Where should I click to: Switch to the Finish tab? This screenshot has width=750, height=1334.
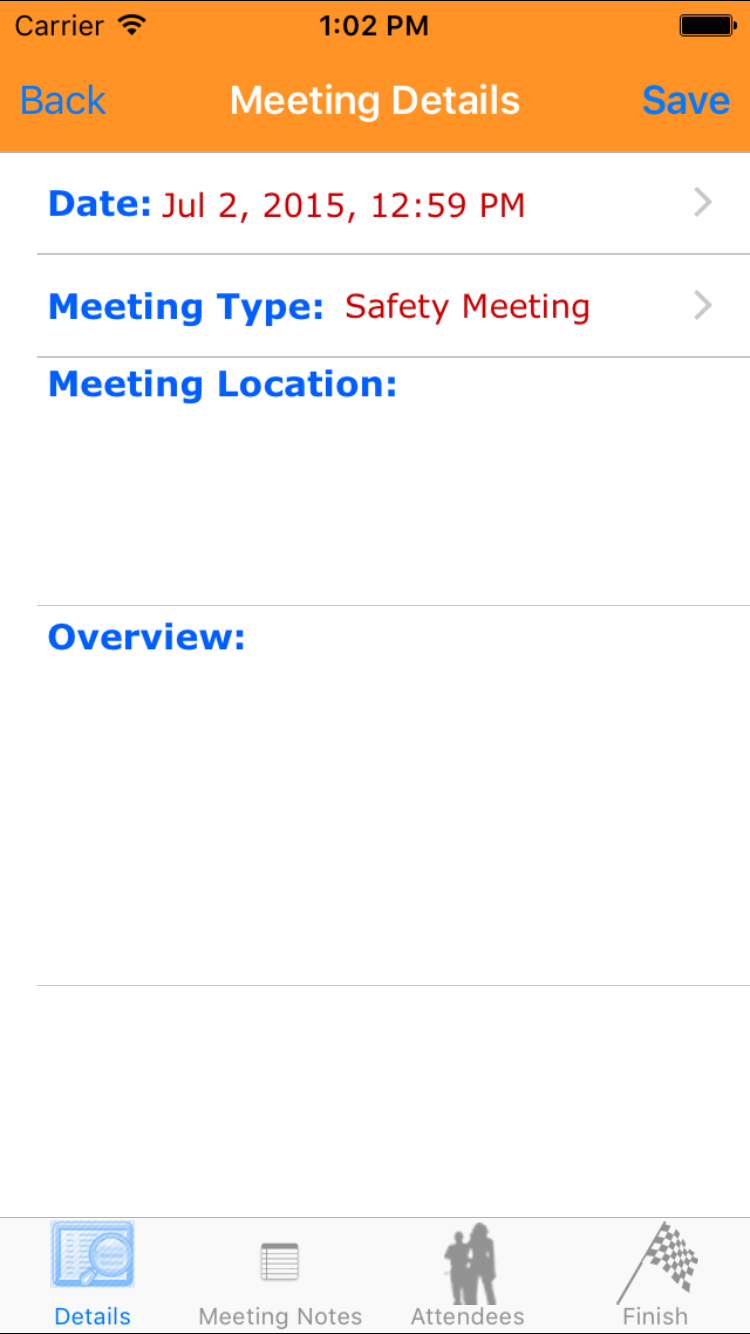[x=656, y=1274]
